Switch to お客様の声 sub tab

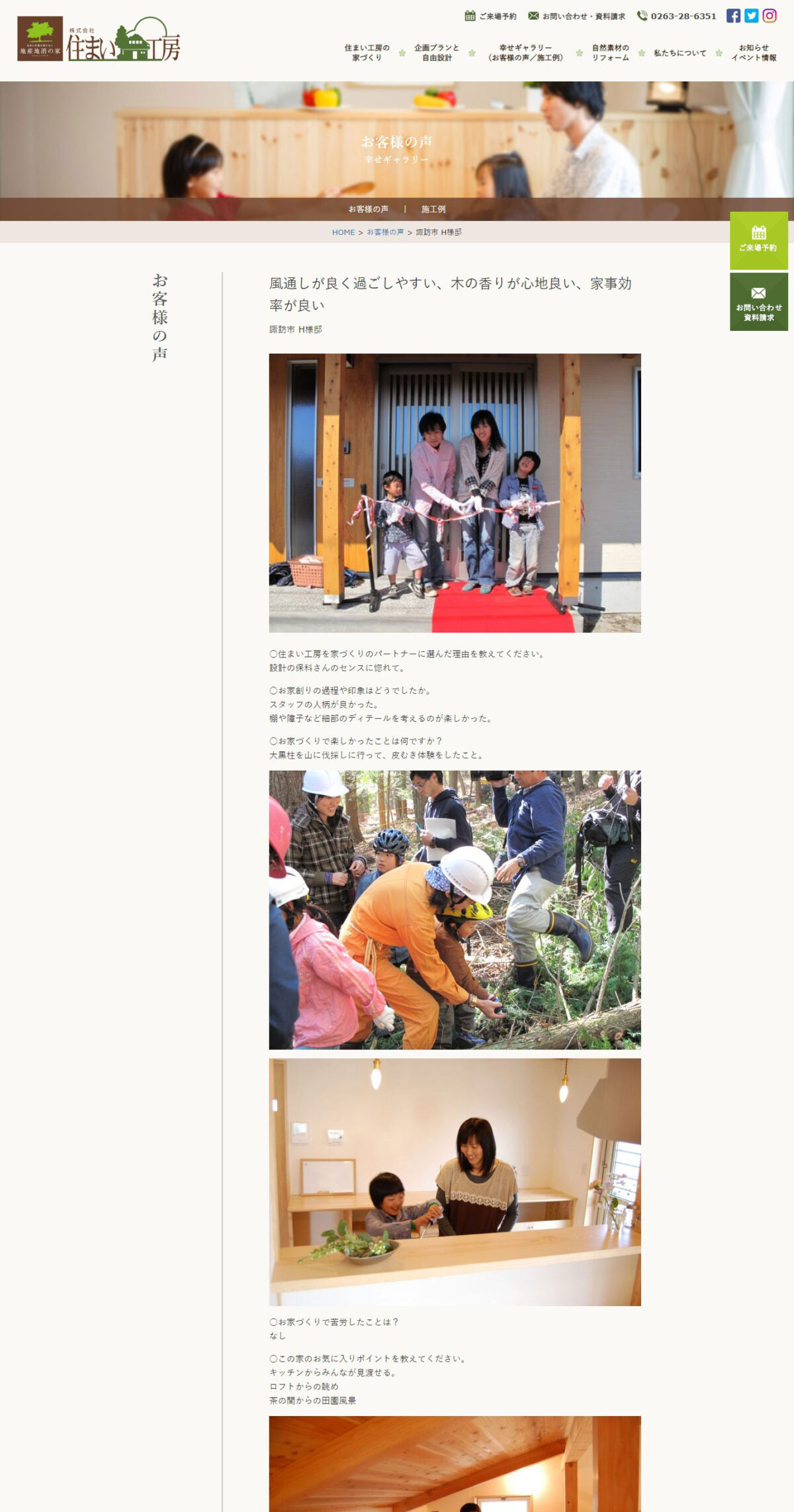(x=369, y=209)
